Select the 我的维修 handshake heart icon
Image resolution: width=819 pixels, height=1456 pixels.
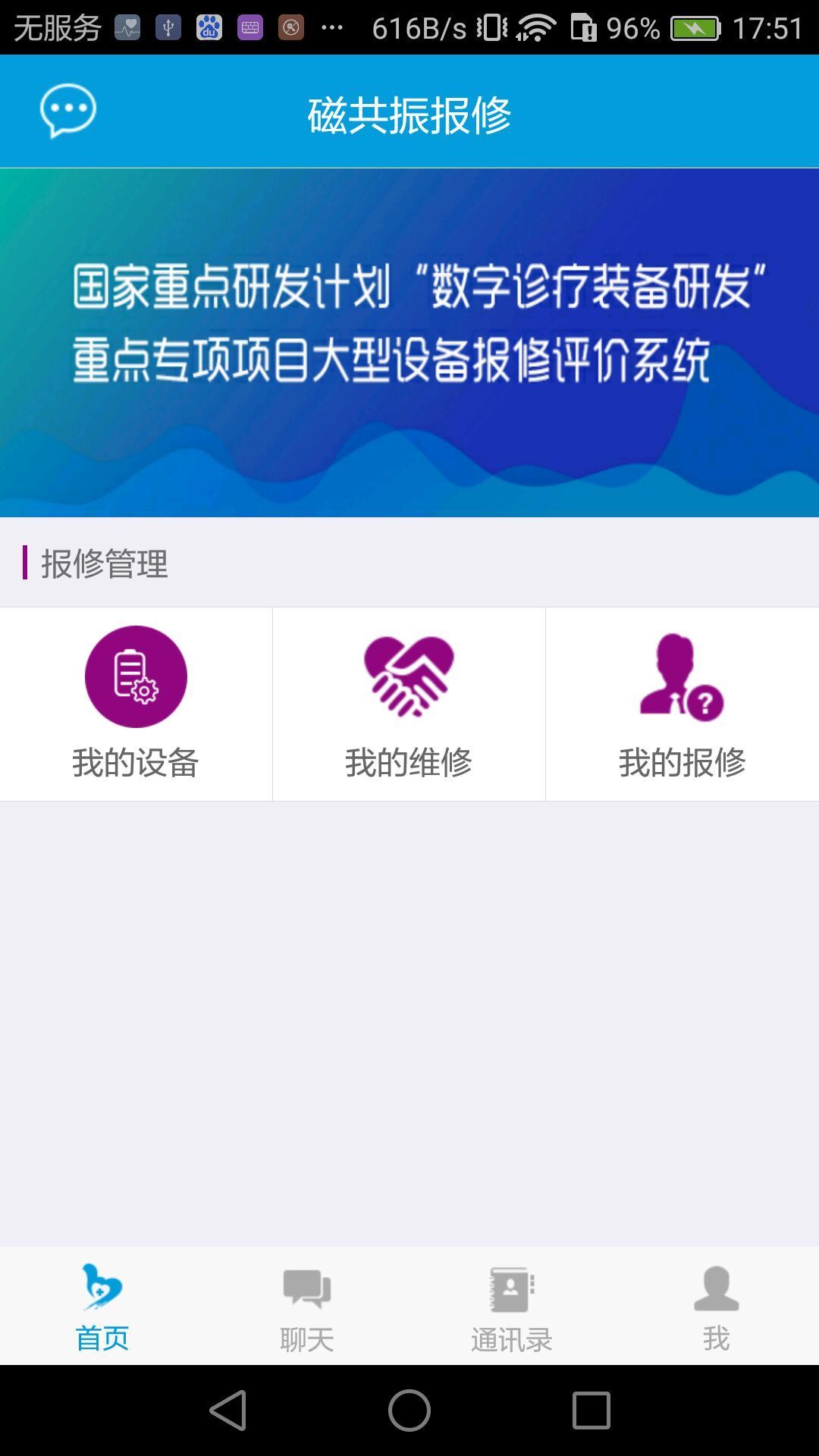pos(408,677)
